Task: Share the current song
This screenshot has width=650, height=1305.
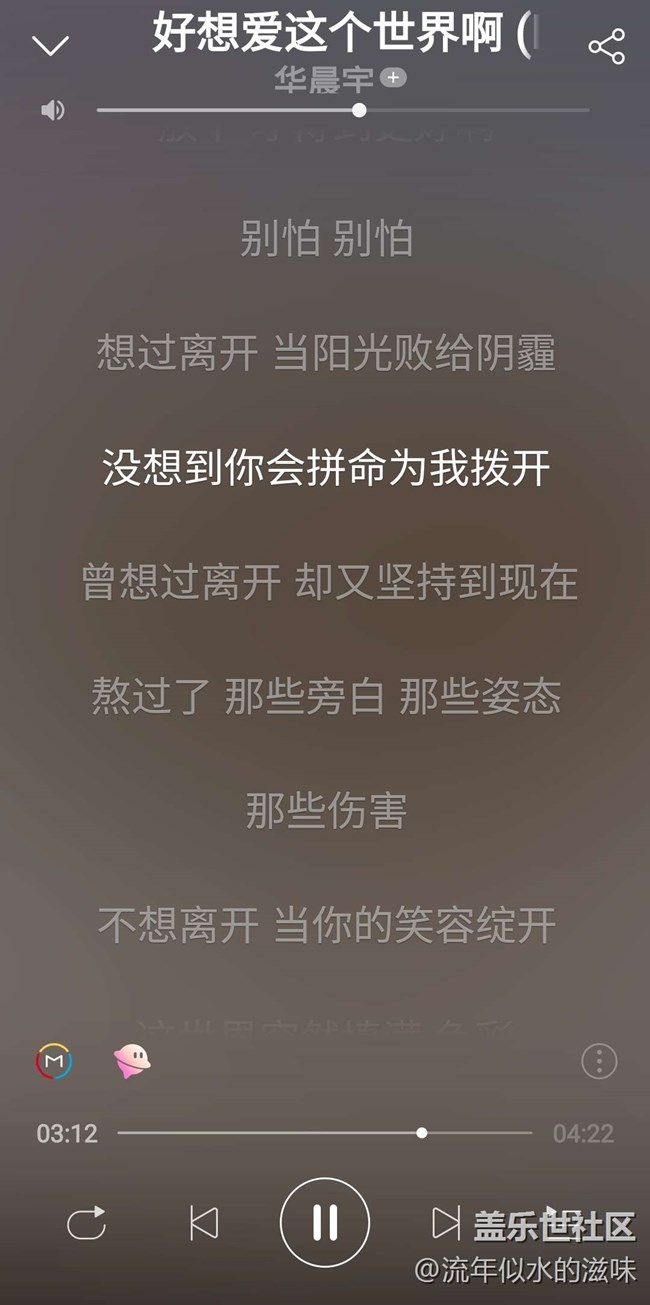Action: 606,46
